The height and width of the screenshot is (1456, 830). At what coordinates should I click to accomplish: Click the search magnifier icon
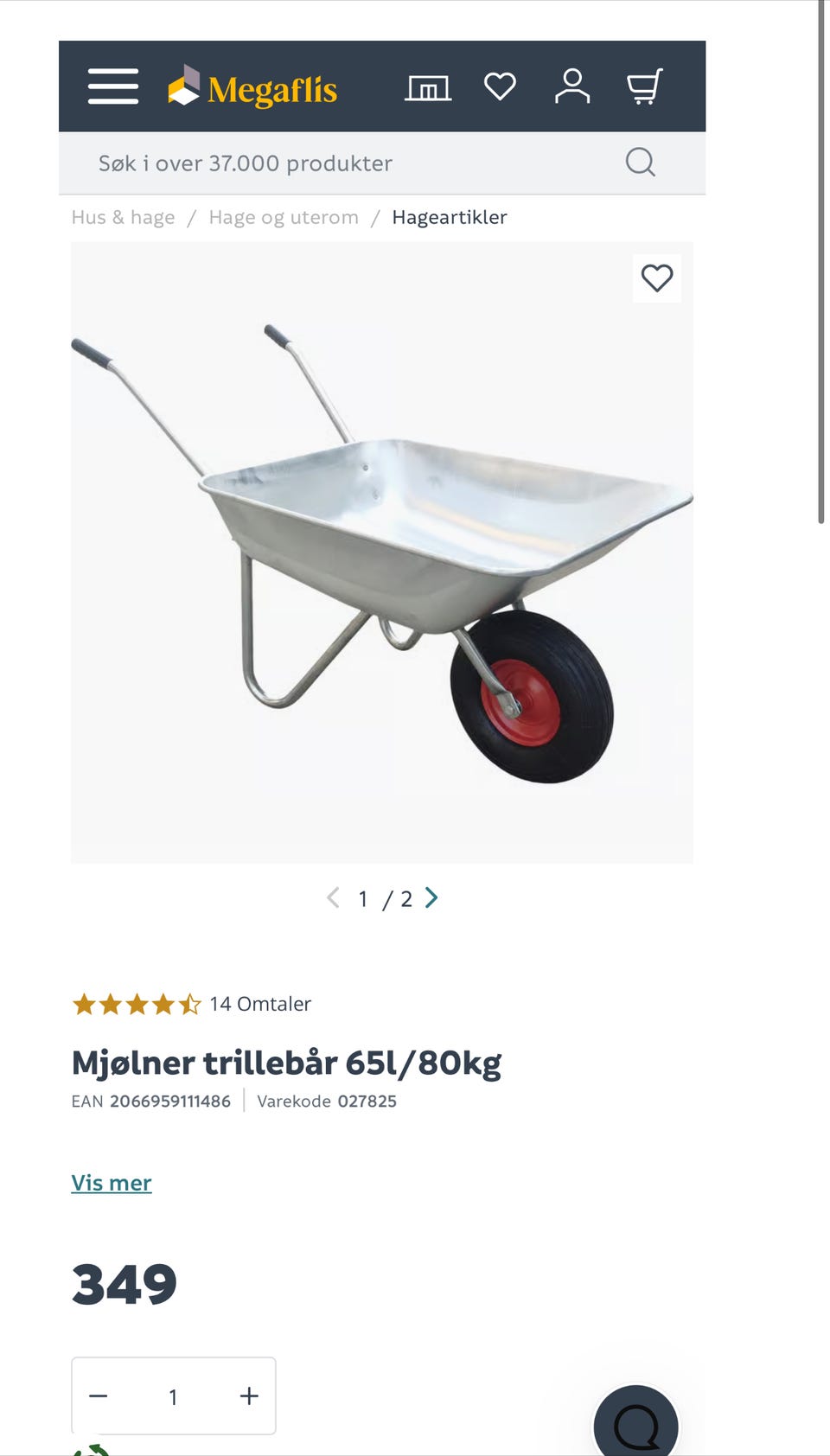(640, 162)
